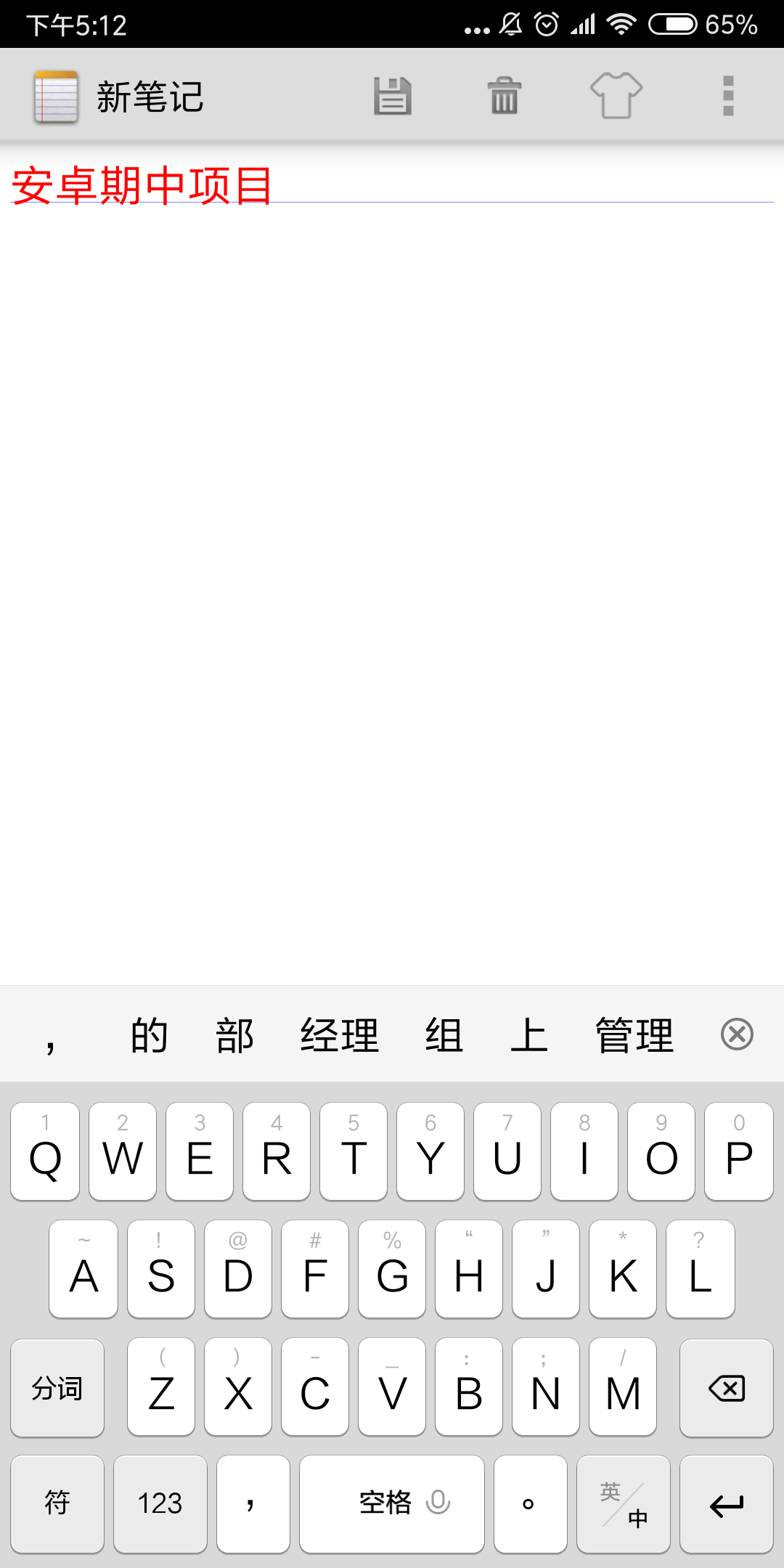
Task: Select the candidate word 的
Action: pos(150,1035)
